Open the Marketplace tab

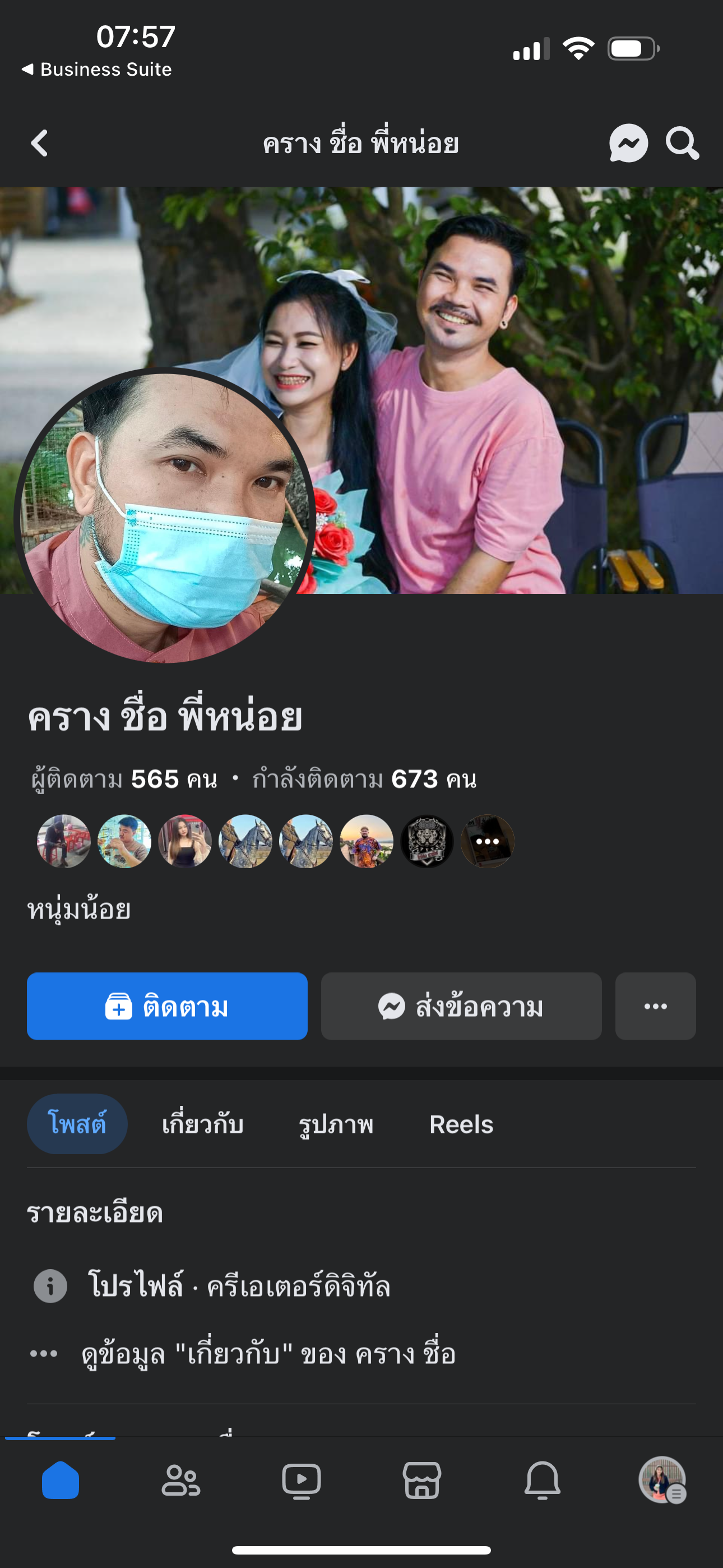pos(421,1480)
